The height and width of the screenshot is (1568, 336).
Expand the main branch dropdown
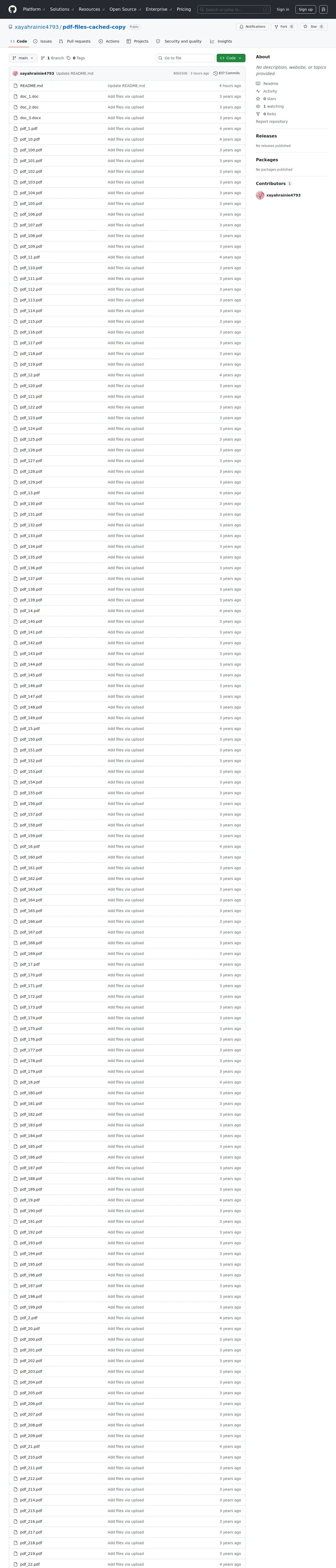(23, 58)
